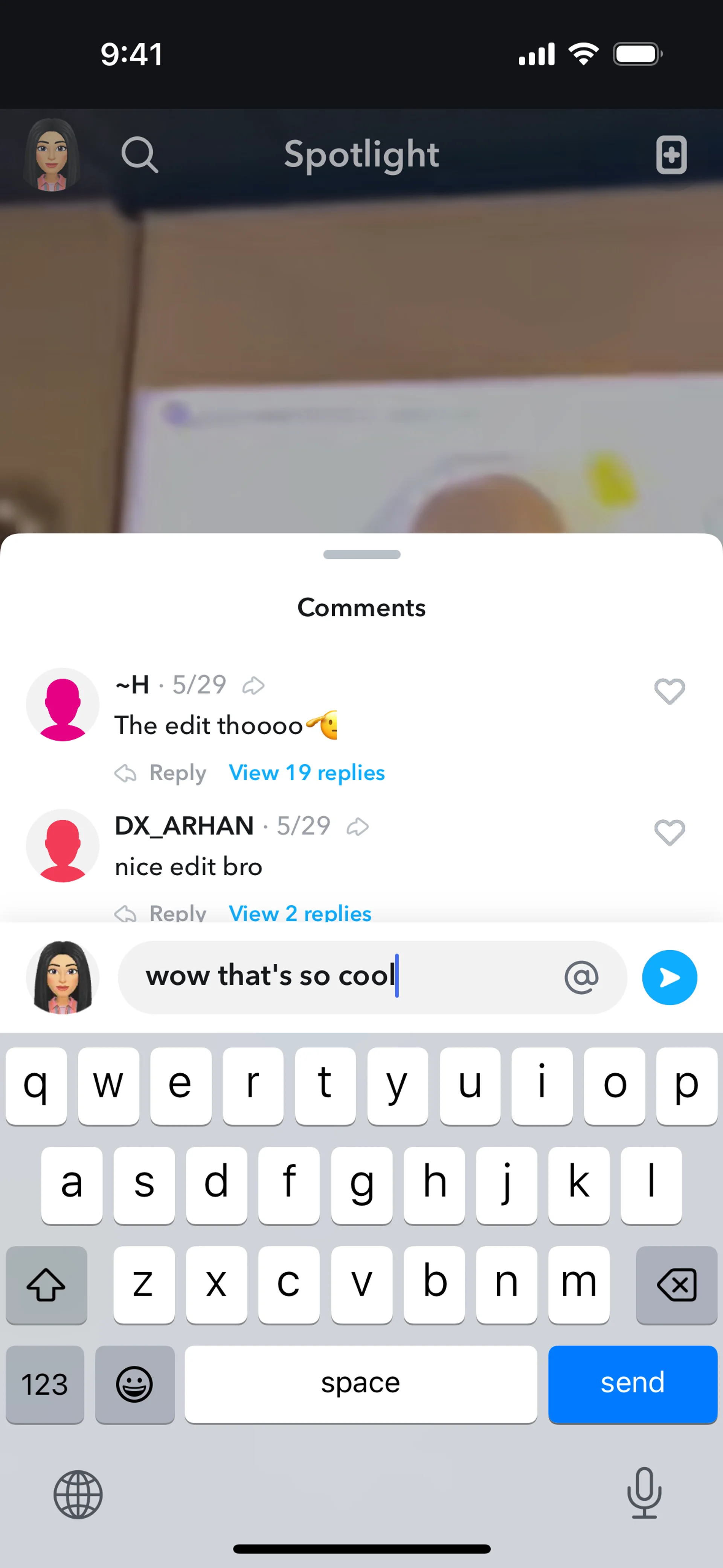Focus the comment text field
The height and width of the screenshot is (1568, 723).
coord(341,977)
